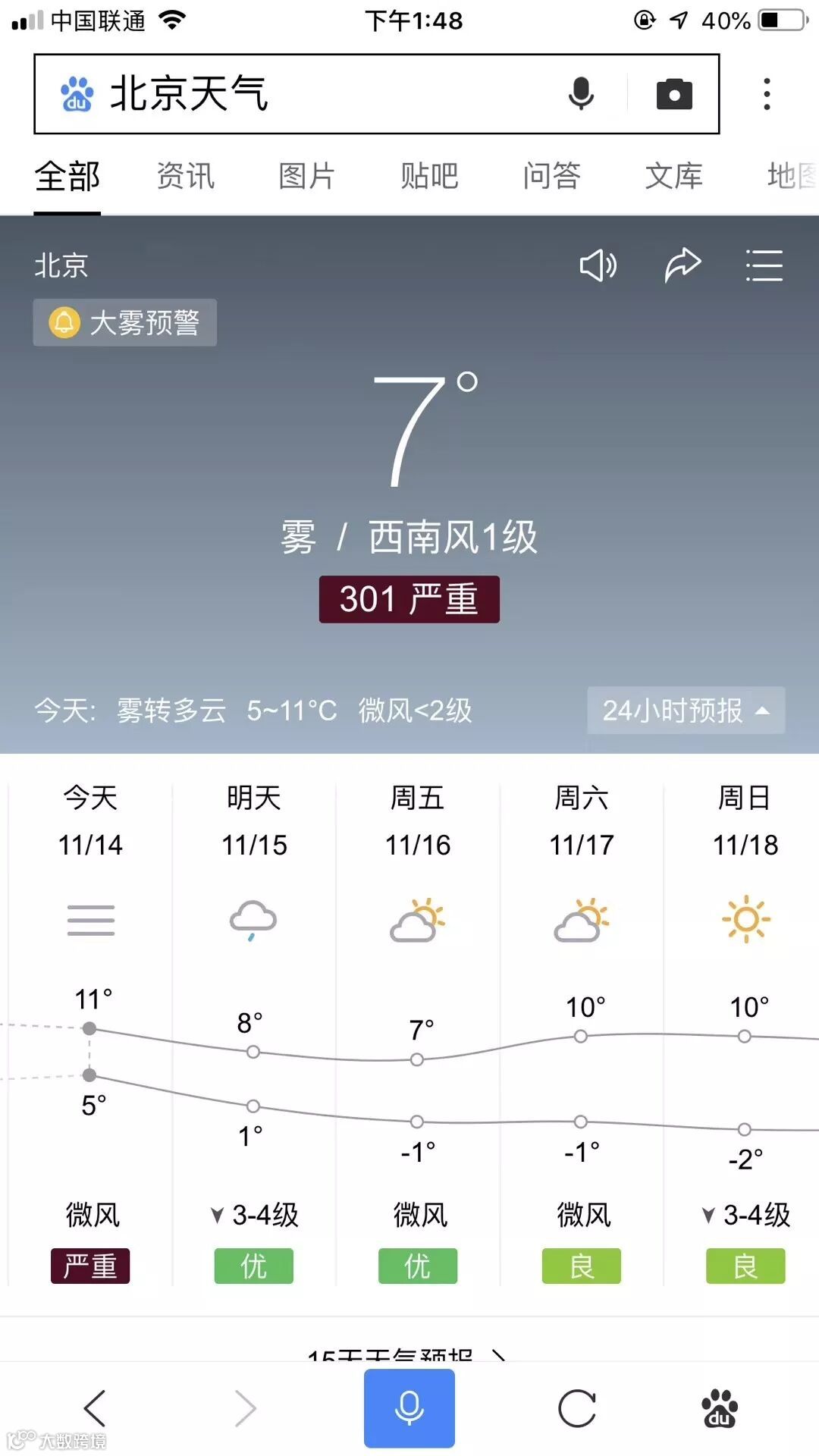Open the 大雾预警 fog warning
This screenshot has height=1456, width=819.
(x=125, y=322)
